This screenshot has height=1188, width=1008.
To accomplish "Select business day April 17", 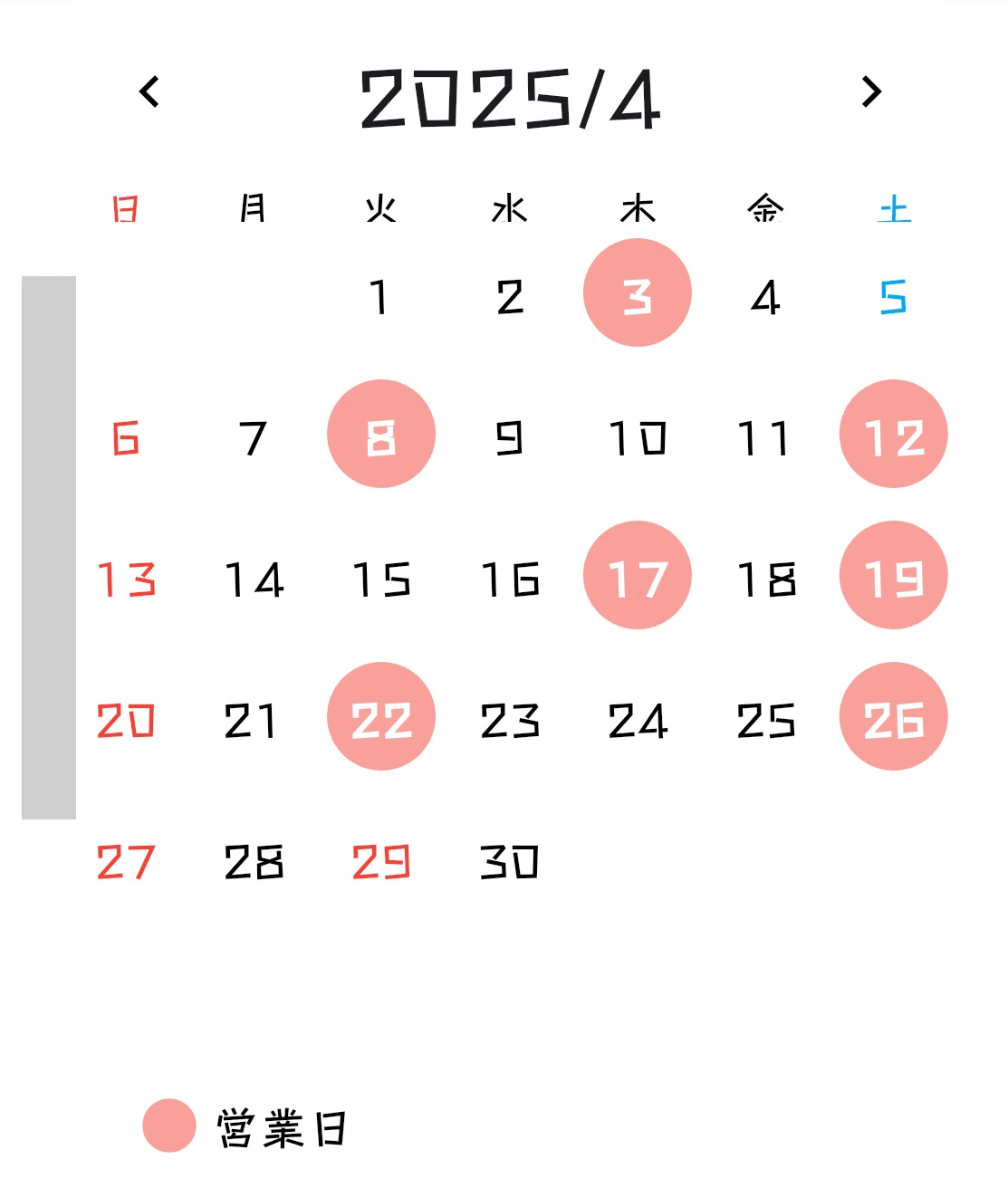I will pos(638,575).
